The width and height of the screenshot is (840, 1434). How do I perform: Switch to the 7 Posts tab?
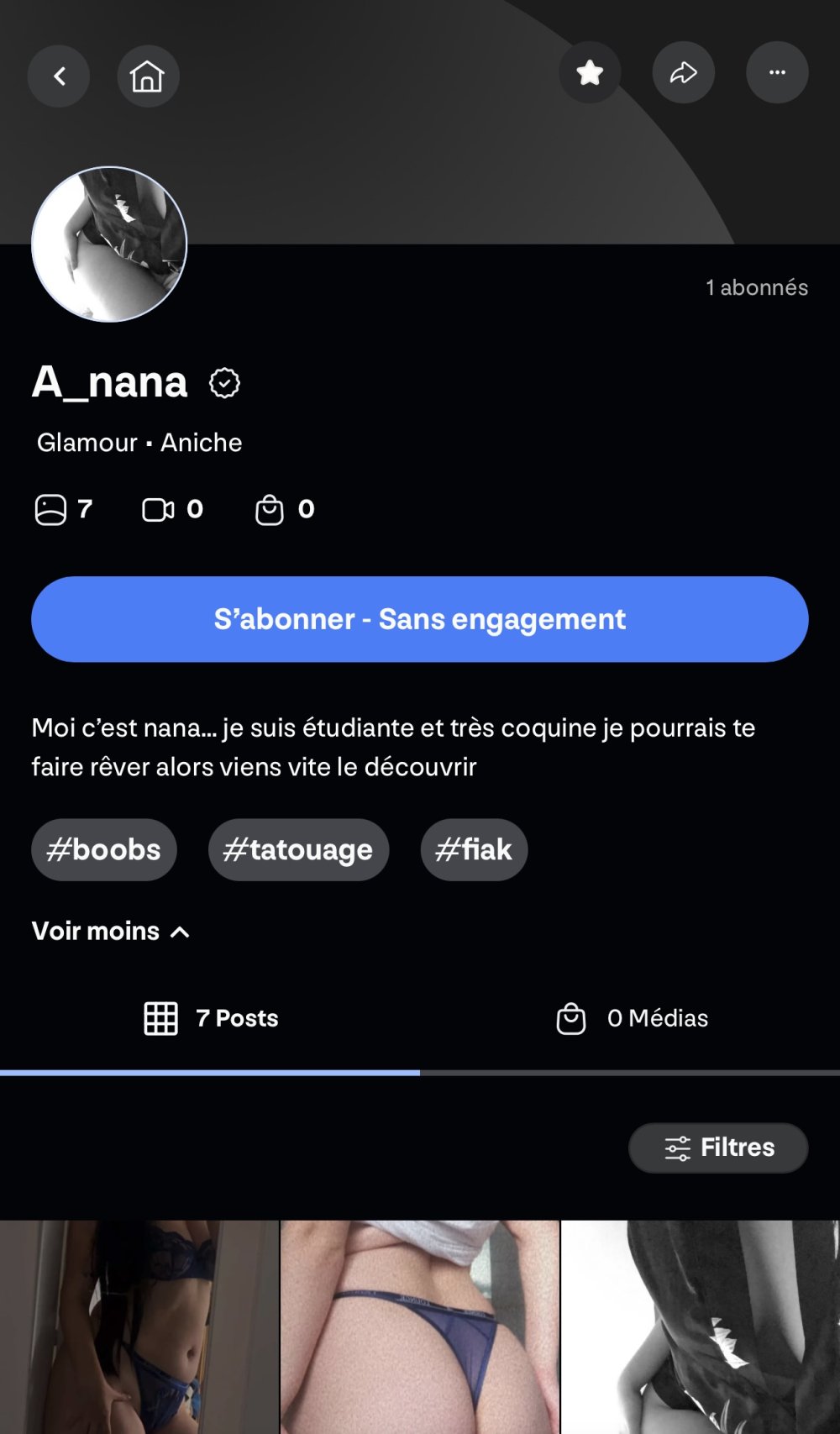pos(211,1018)
